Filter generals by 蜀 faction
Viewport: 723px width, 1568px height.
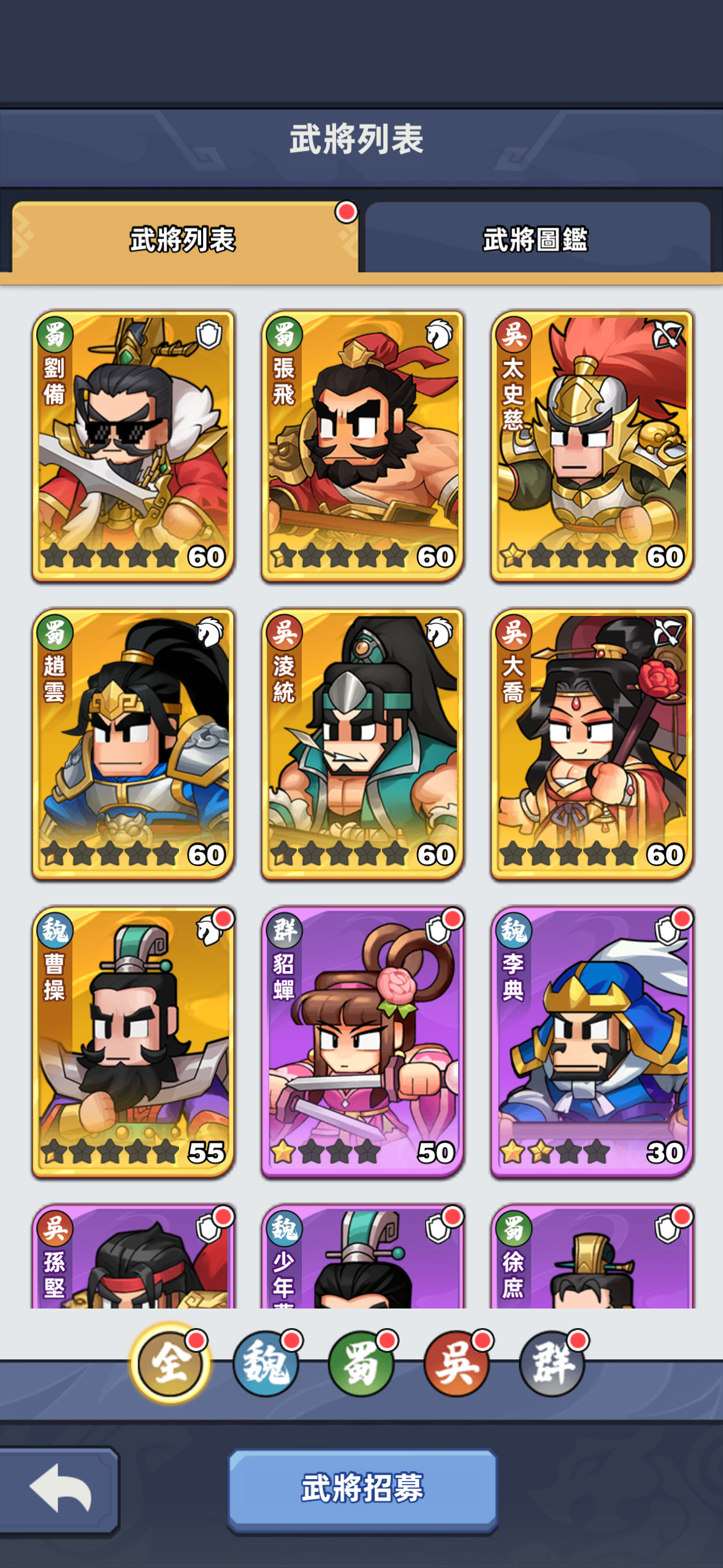click(x=361, y=1364)
